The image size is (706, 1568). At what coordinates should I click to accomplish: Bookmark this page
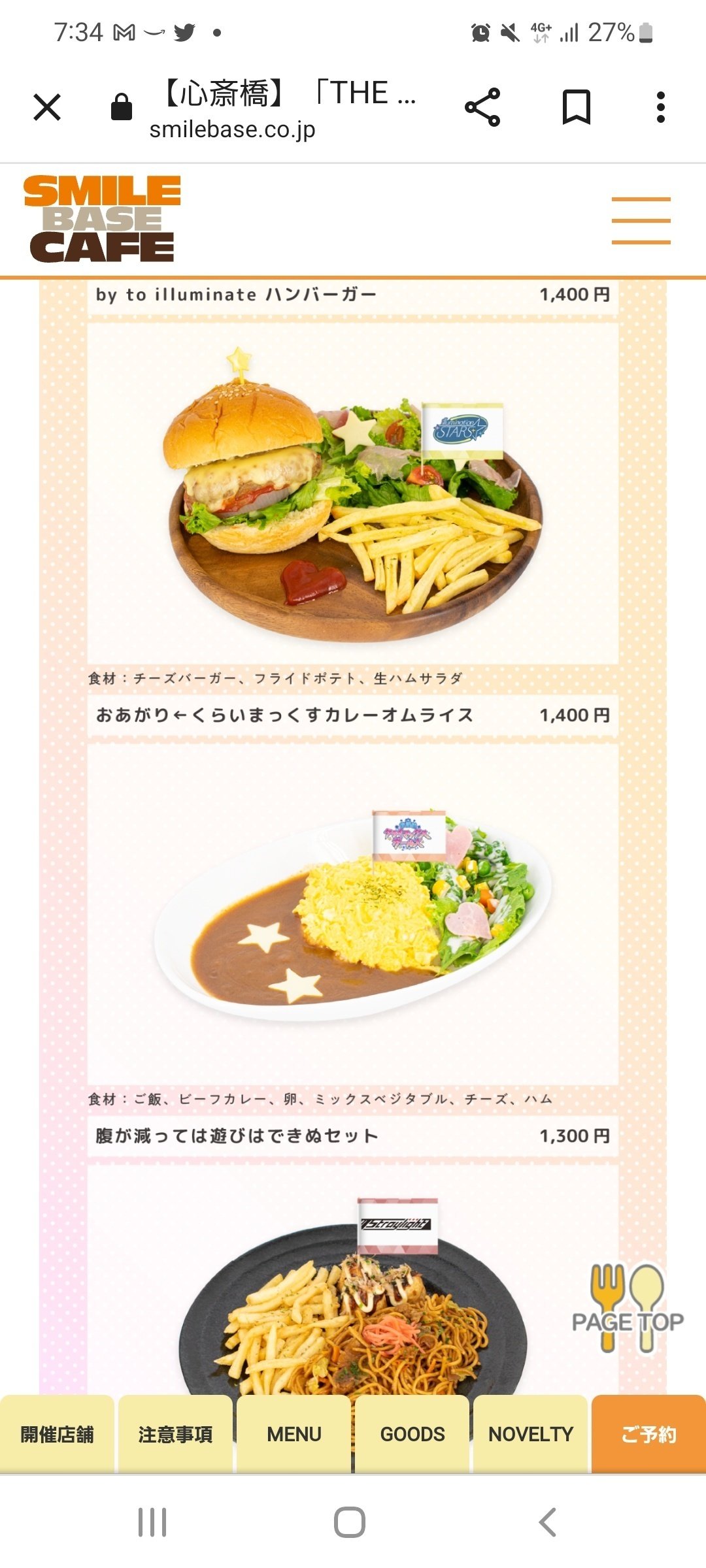(577, 107)
